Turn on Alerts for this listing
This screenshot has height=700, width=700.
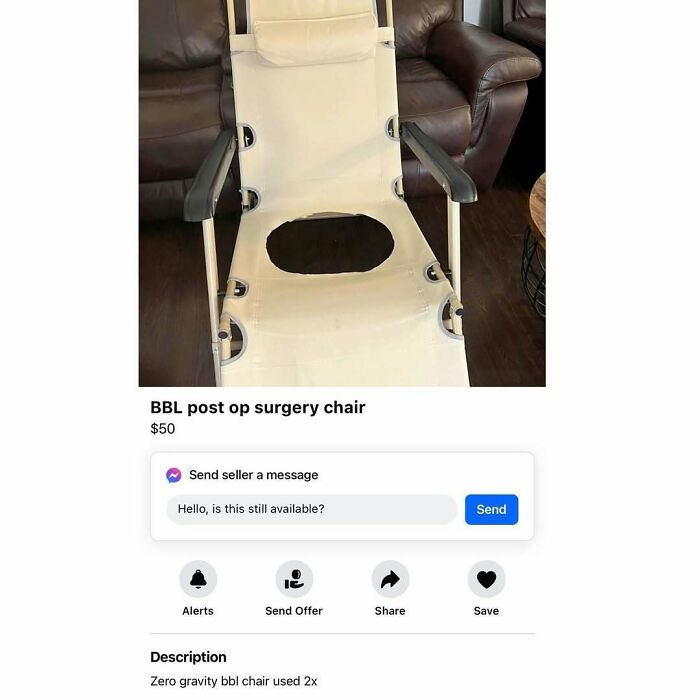[x=198, y=579]
